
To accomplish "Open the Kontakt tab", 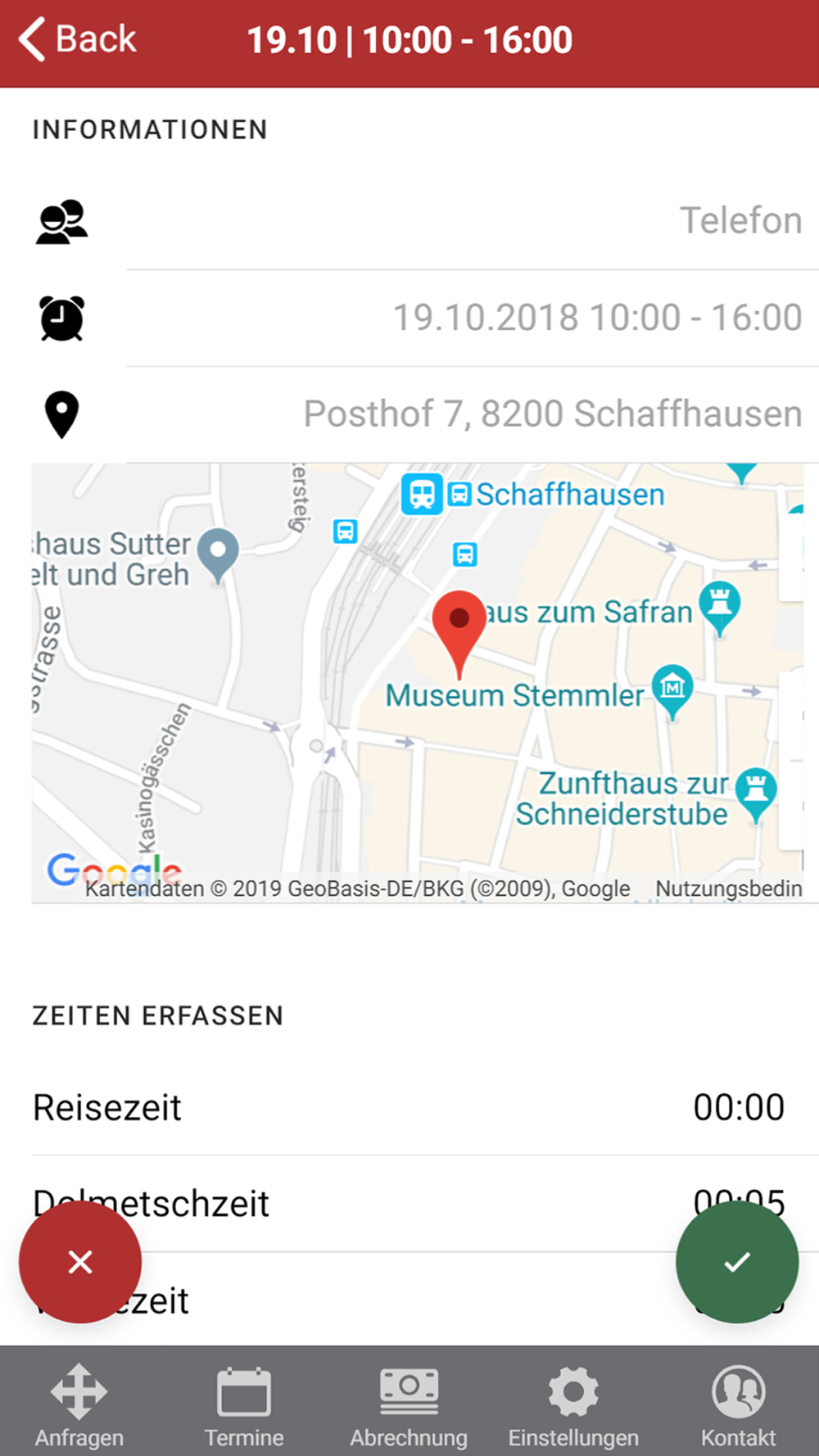I will [738, 1404].
